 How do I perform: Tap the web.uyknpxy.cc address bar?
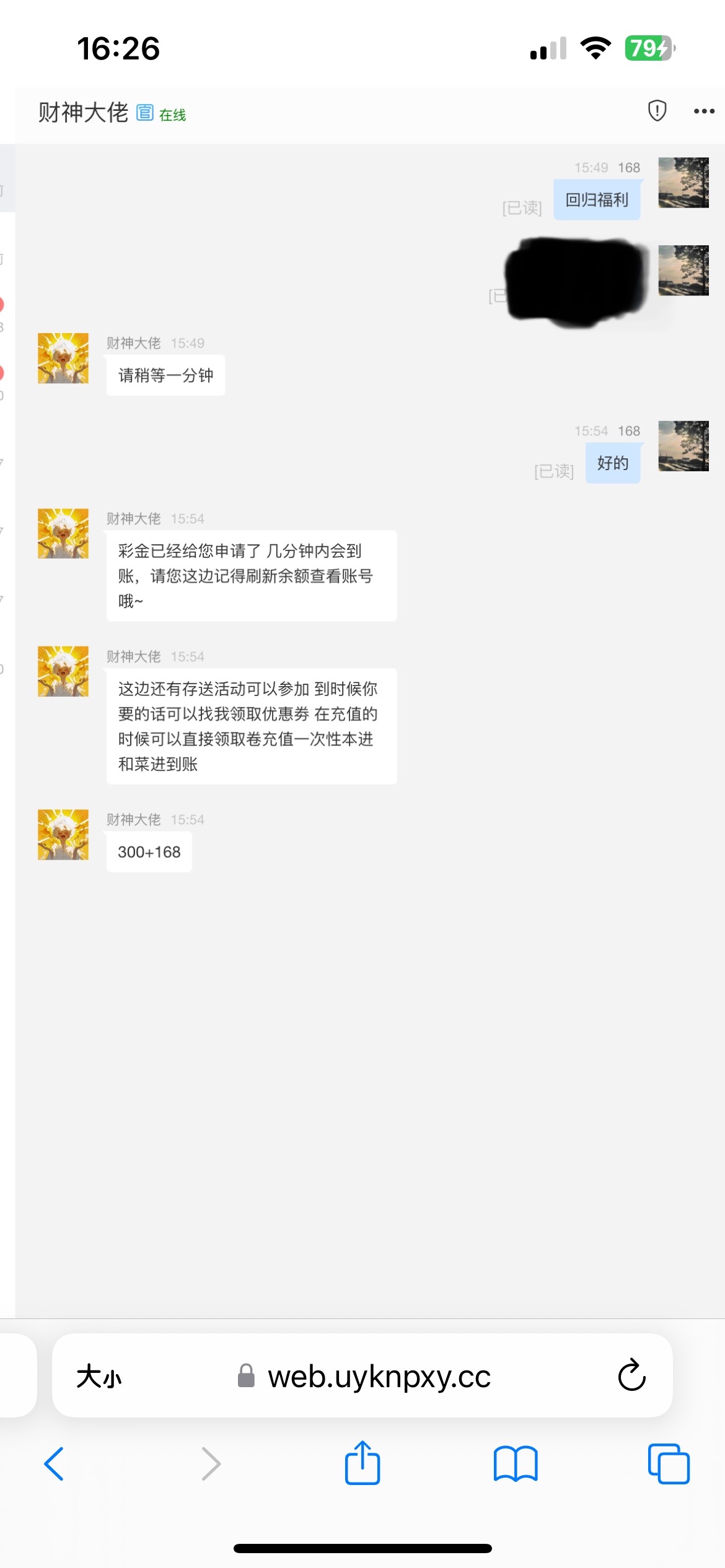pyautogui.click(x=362, y=1375)
